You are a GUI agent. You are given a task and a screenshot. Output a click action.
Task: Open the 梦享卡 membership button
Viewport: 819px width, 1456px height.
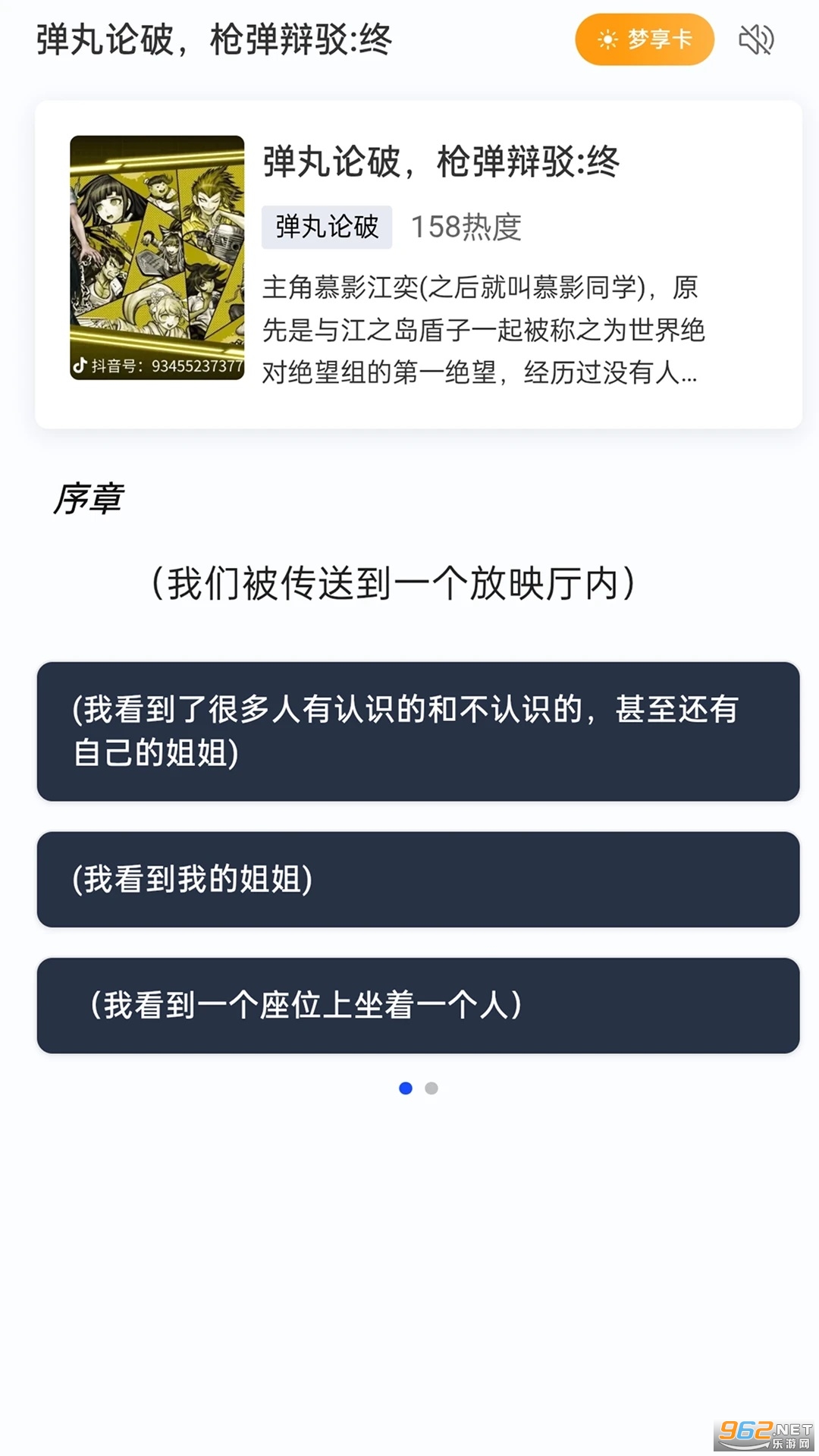tap(643, 38)
